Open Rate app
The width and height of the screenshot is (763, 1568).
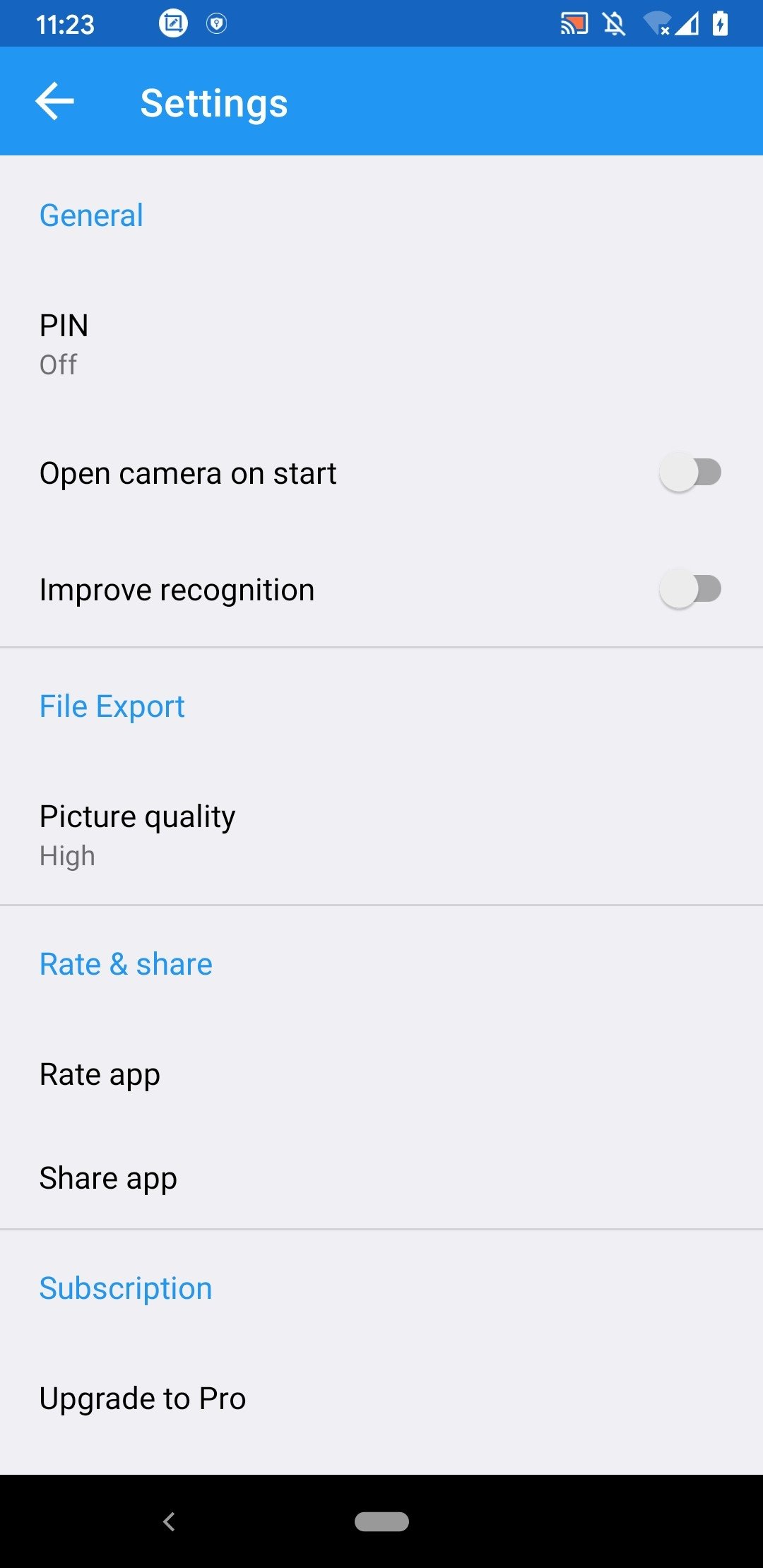coord(381,1074)
